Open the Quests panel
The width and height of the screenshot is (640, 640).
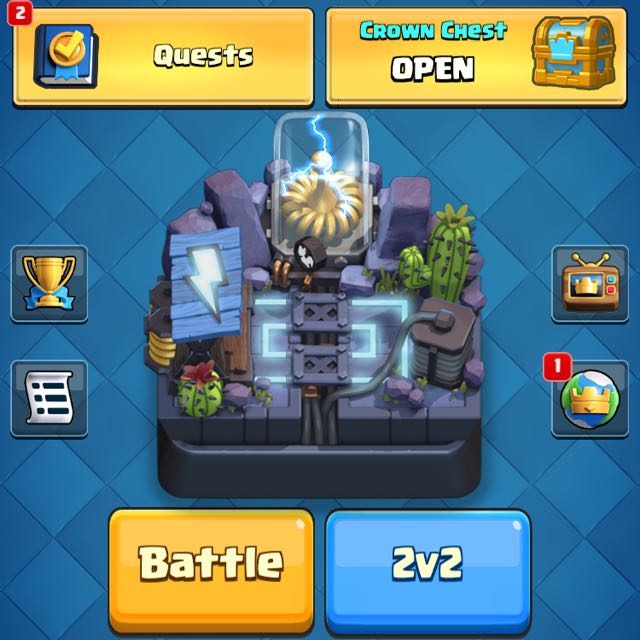(163, 56)
